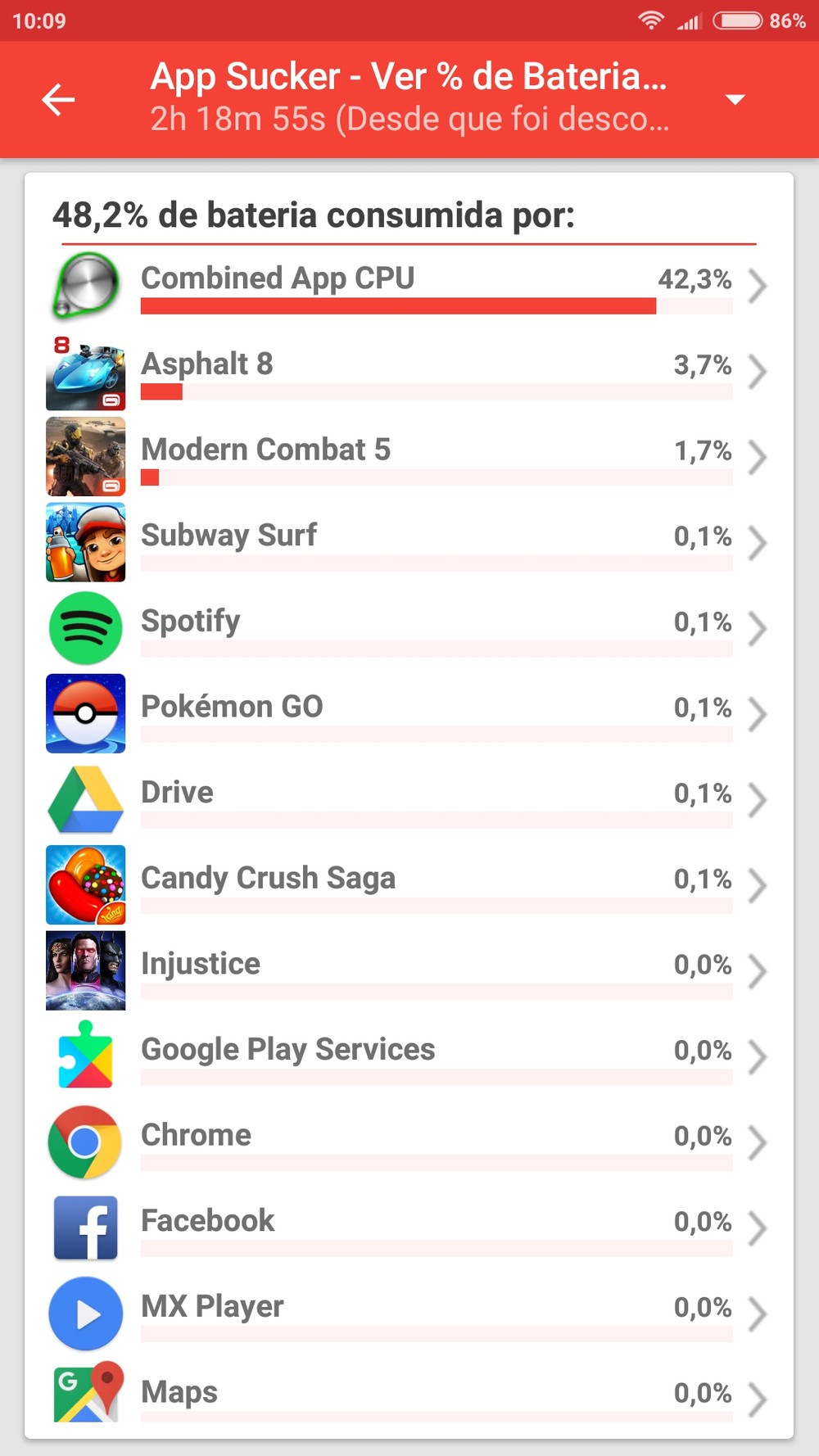View Asphalt 8 battery usage
Viewport: 819px width, 1456px height.
409,372
